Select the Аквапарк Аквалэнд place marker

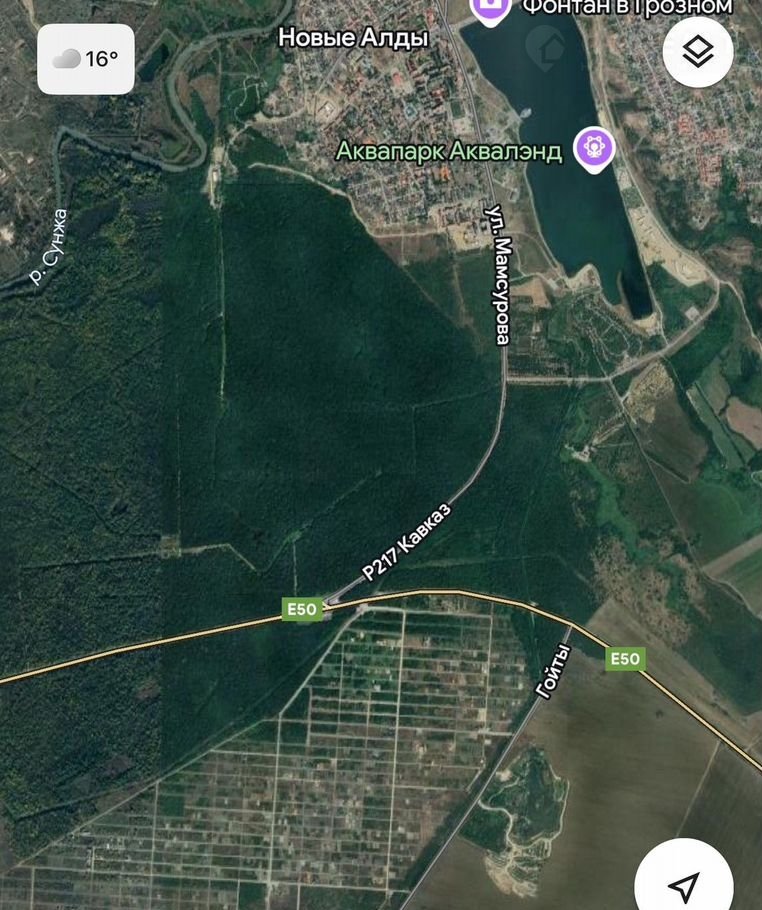coord(594,149)
